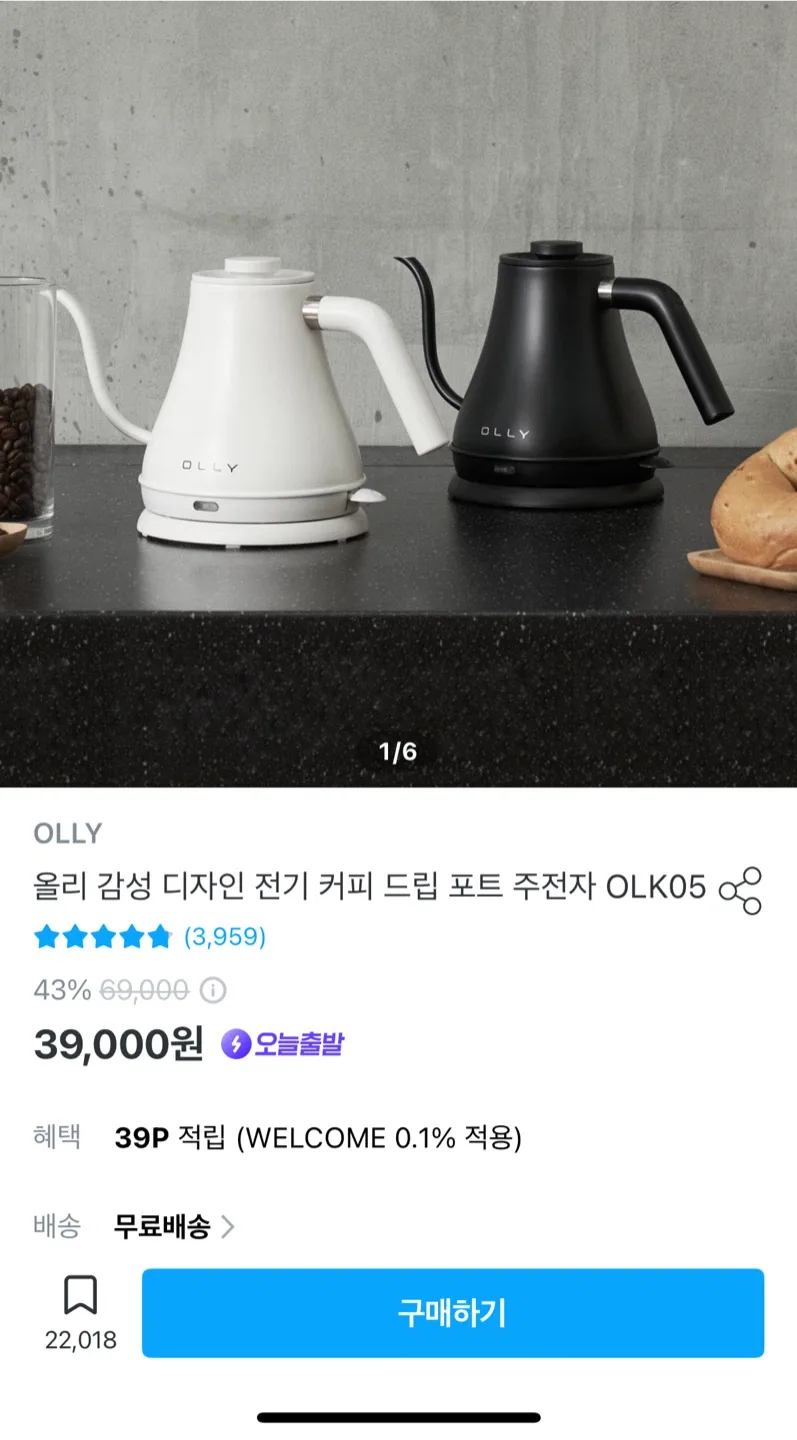The image size is (797, 1440).
Task: Tap the 구매하기 buy button
Action: (452, 1312)
